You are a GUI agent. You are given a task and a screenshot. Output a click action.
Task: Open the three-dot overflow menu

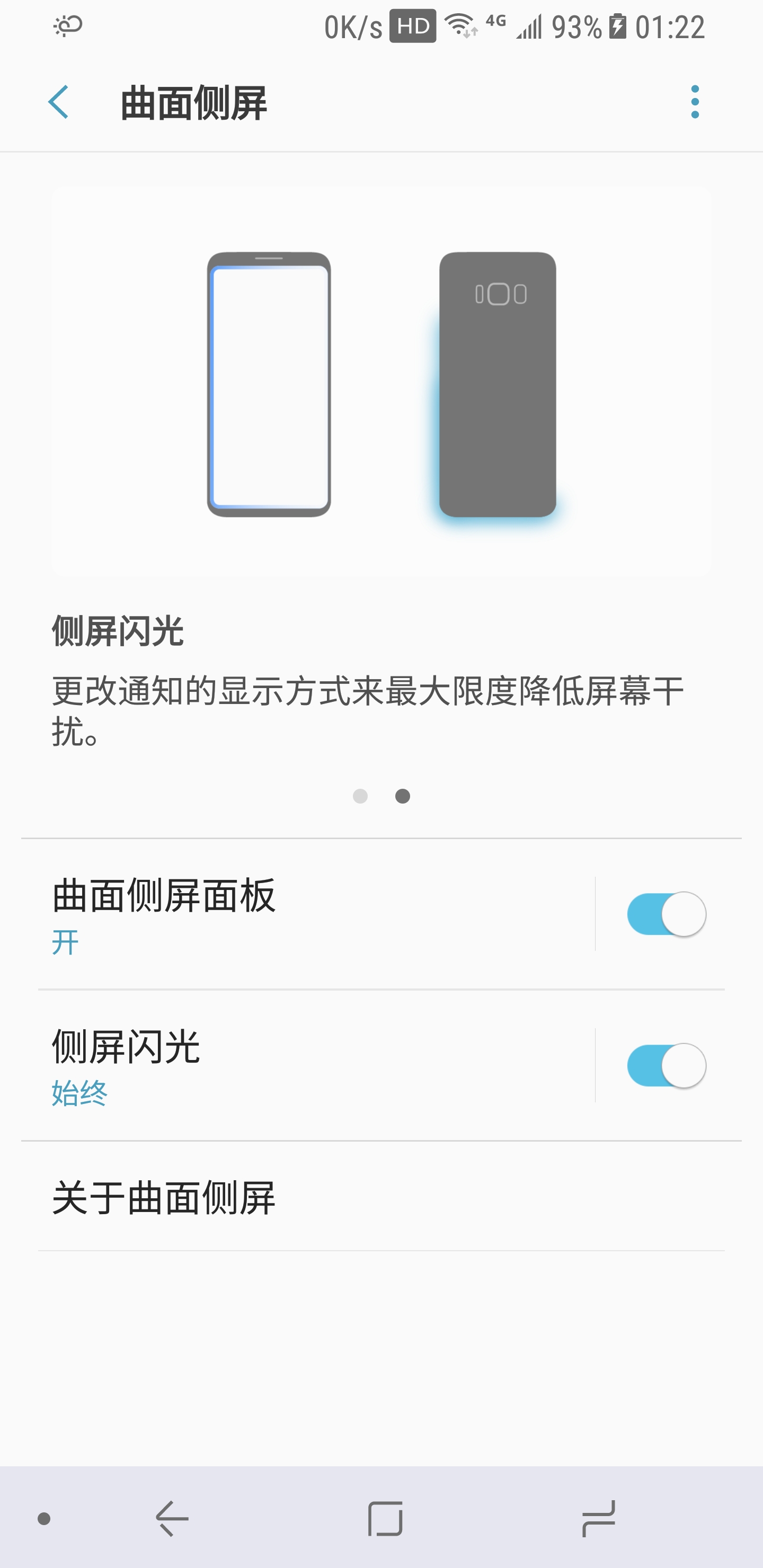click(x=695, y=102)
